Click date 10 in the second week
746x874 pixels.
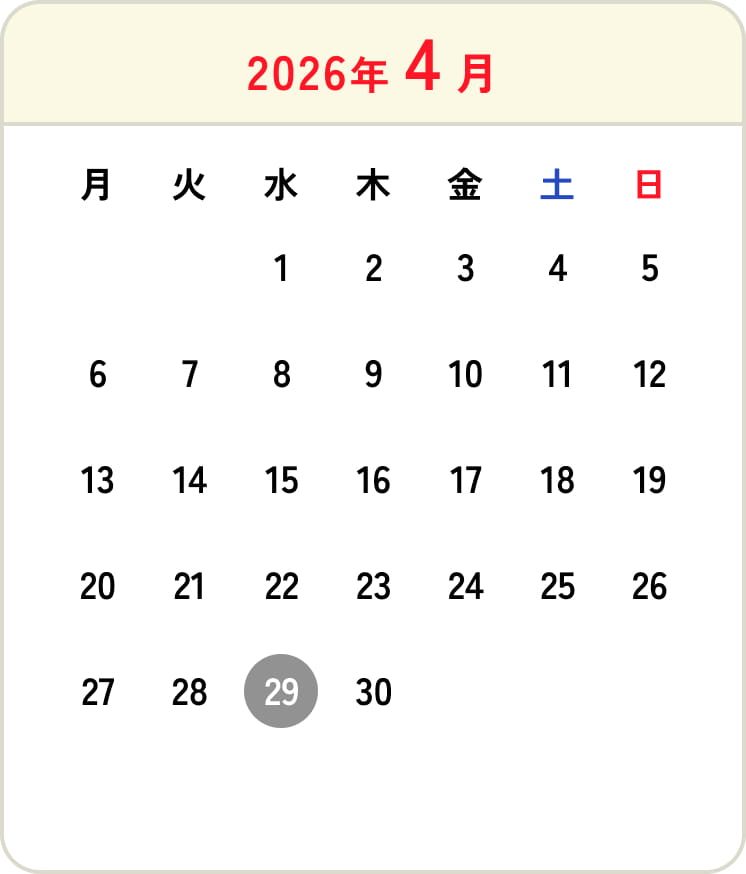[x=465, y=375]
